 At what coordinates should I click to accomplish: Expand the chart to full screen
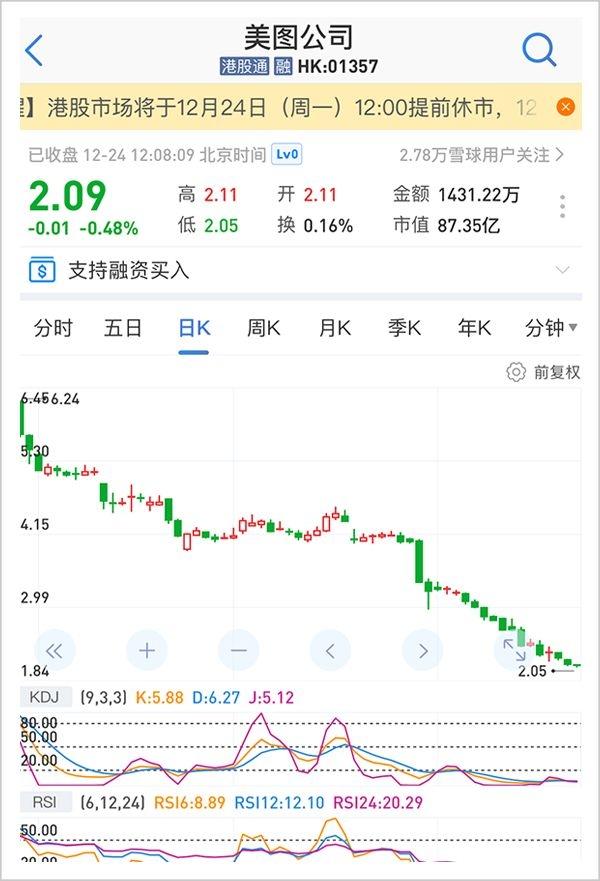513,649
